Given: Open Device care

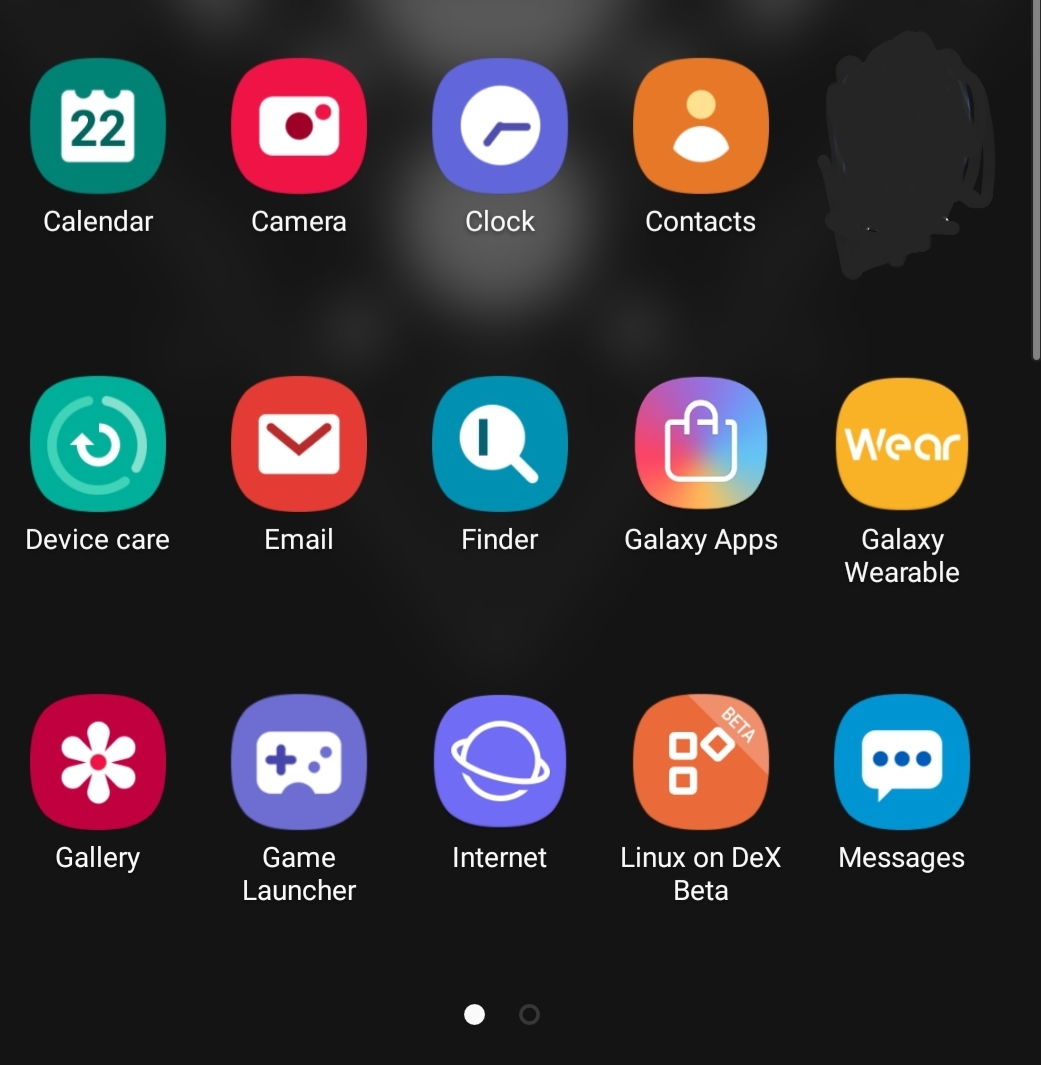Looking at the screenshot, I should tap(98, 444).
